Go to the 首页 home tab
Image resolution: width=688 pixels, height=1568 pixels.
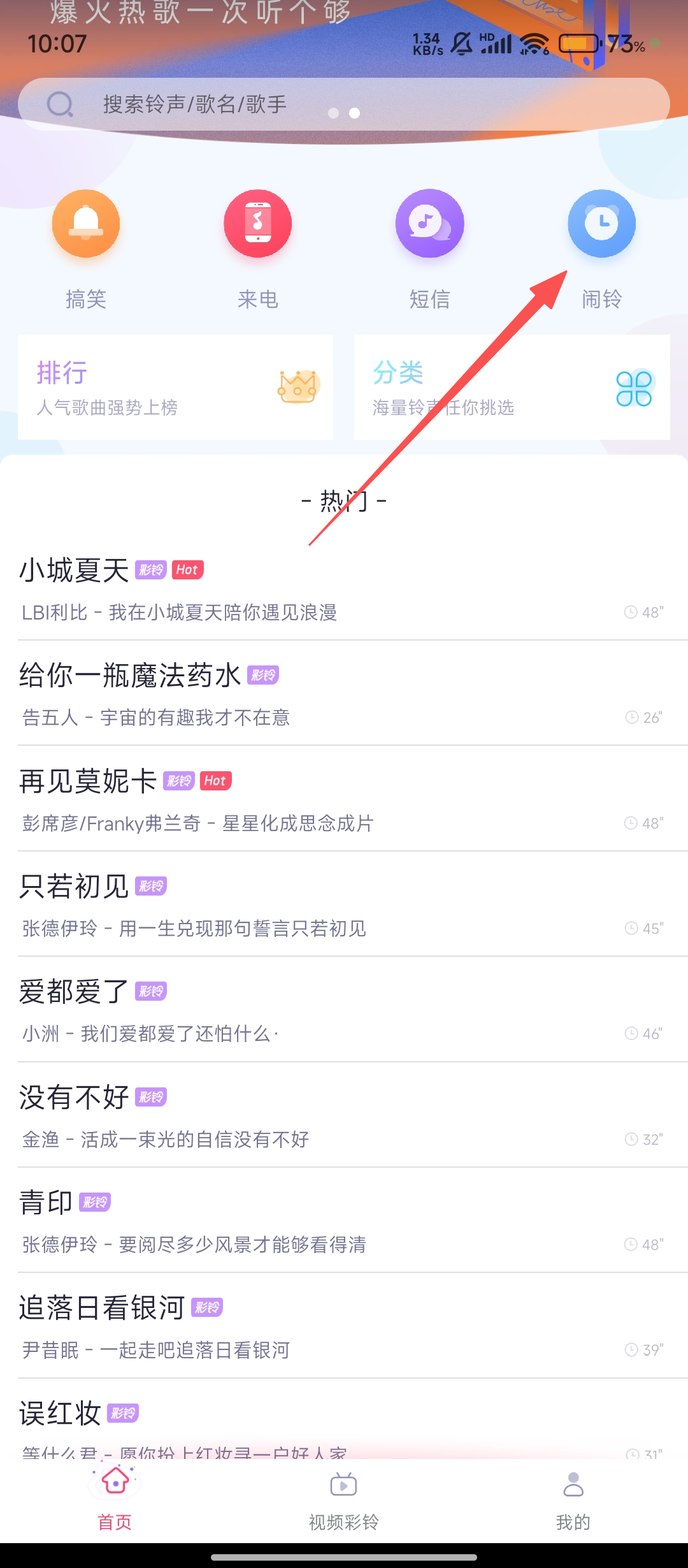(x=115, y=1501)
